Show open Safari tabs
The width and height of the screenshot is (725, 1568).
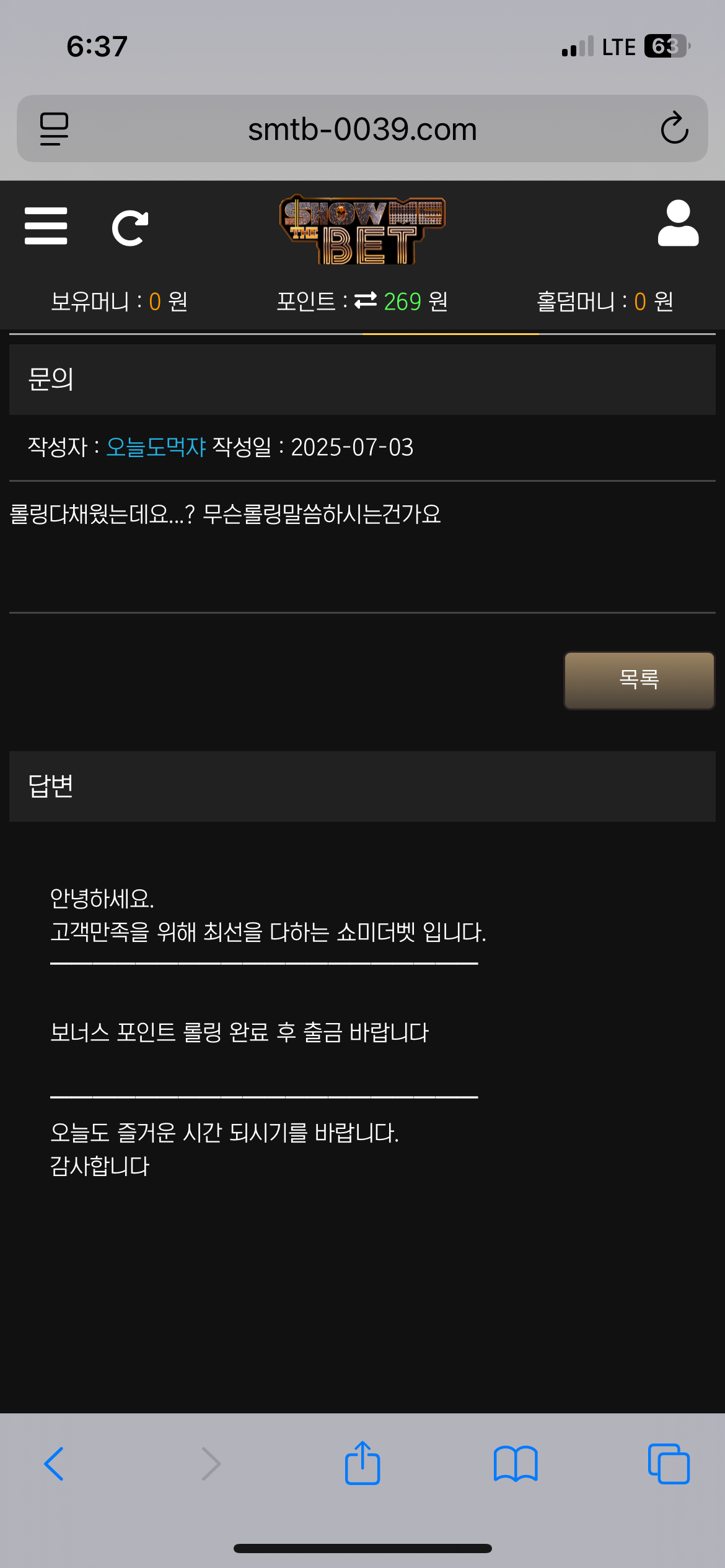(x=669, y=1464)
